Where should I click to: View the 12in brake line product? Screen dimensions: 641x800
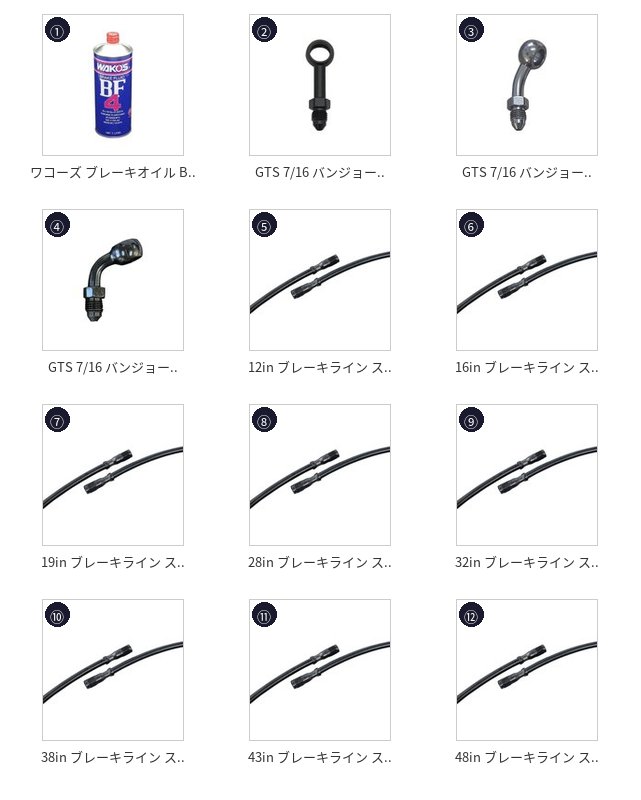coord(320,280)
